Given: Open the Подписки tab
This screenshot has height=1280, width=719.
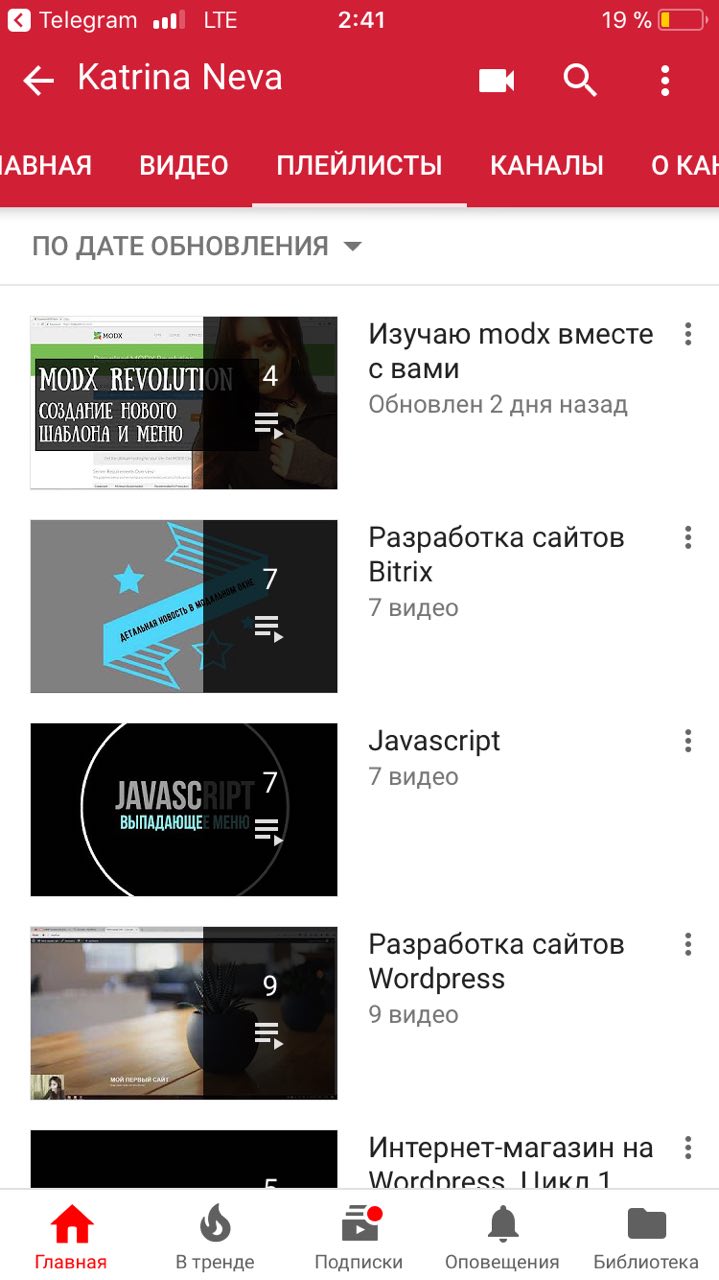Looking at the screenshot, I should 359,1236.
